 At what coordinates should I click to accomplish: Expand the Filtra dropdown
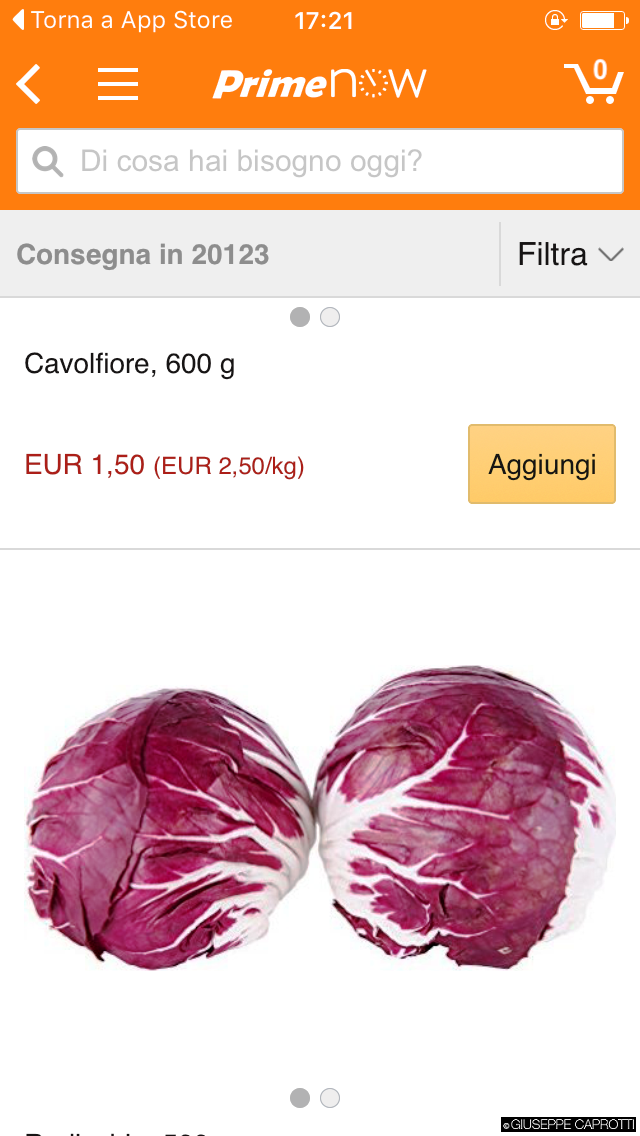(x=570, y=255)
